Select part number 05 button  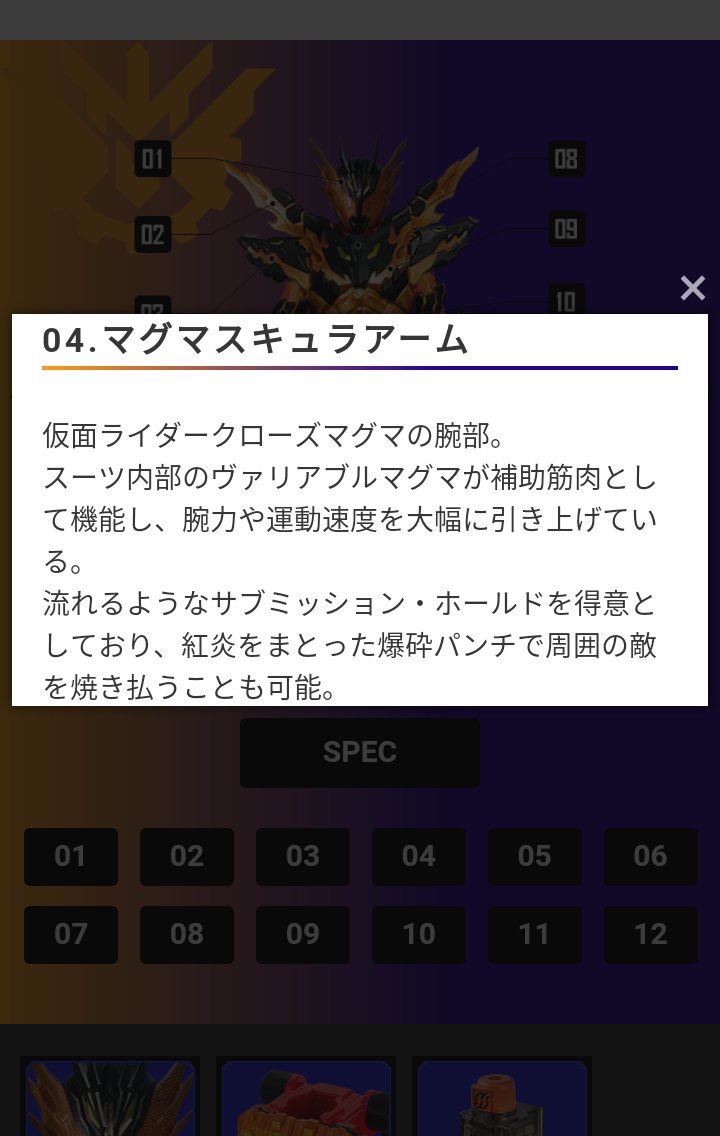click(535, 856)
